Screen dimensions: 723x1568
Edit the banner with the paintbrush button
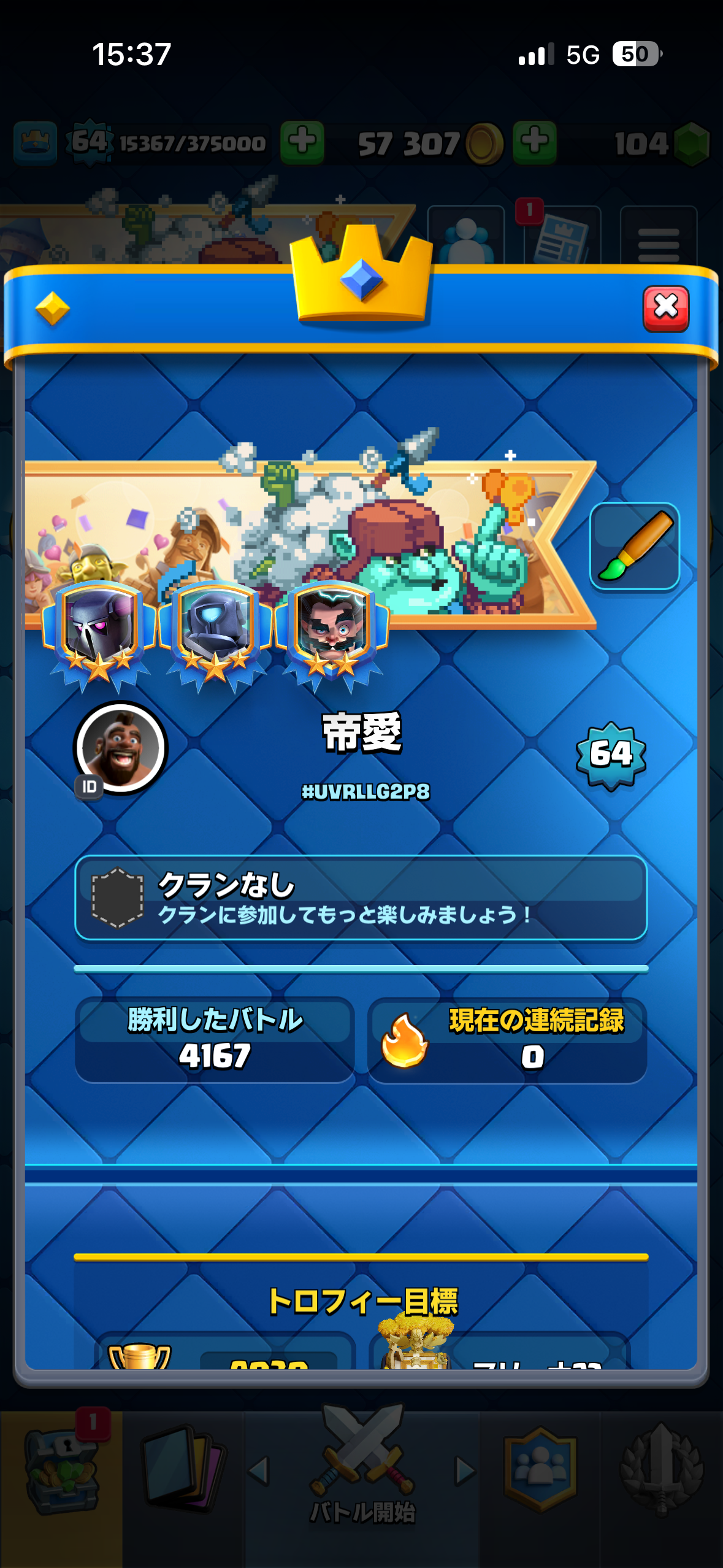[635, 546]
